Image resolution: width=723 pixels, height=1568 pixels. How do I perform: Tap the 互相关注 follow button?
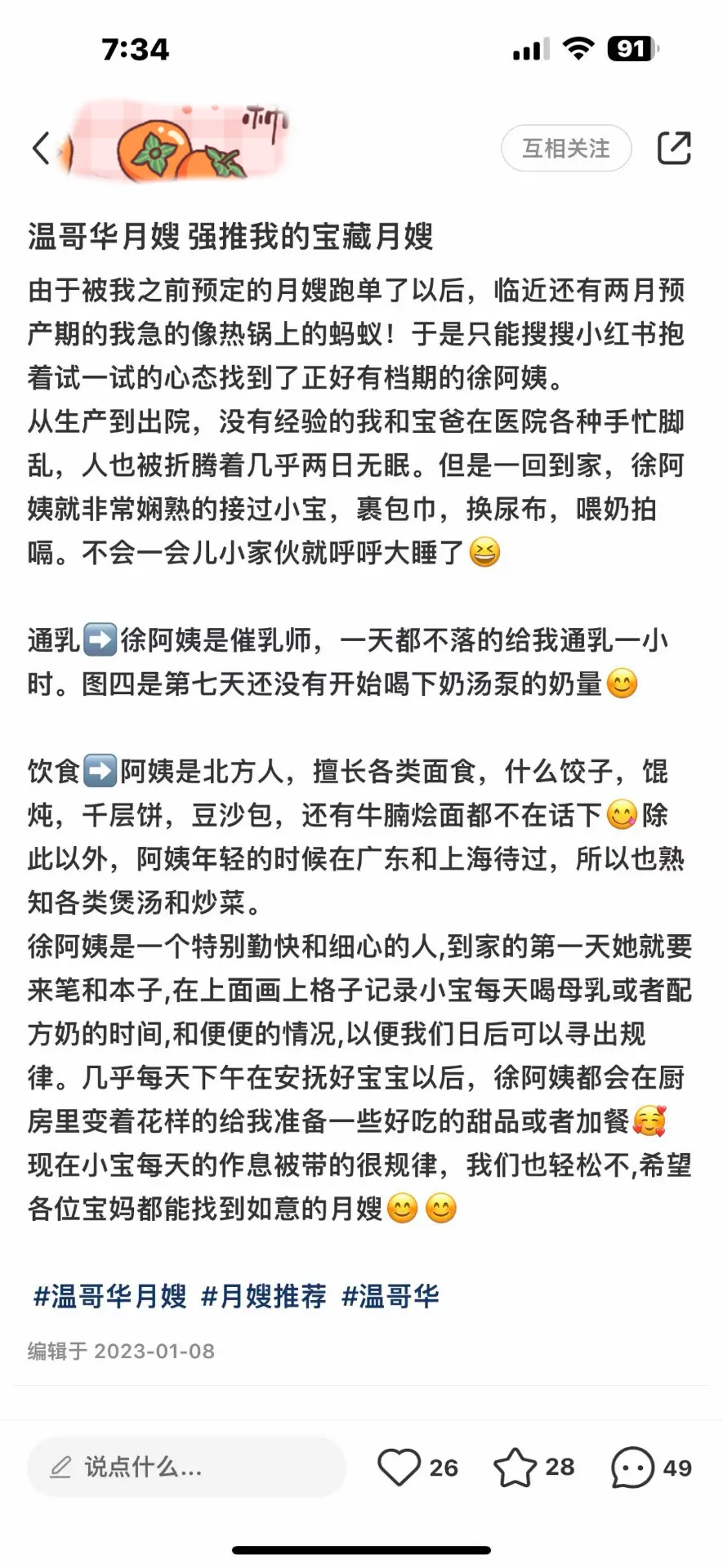(565, 148)
